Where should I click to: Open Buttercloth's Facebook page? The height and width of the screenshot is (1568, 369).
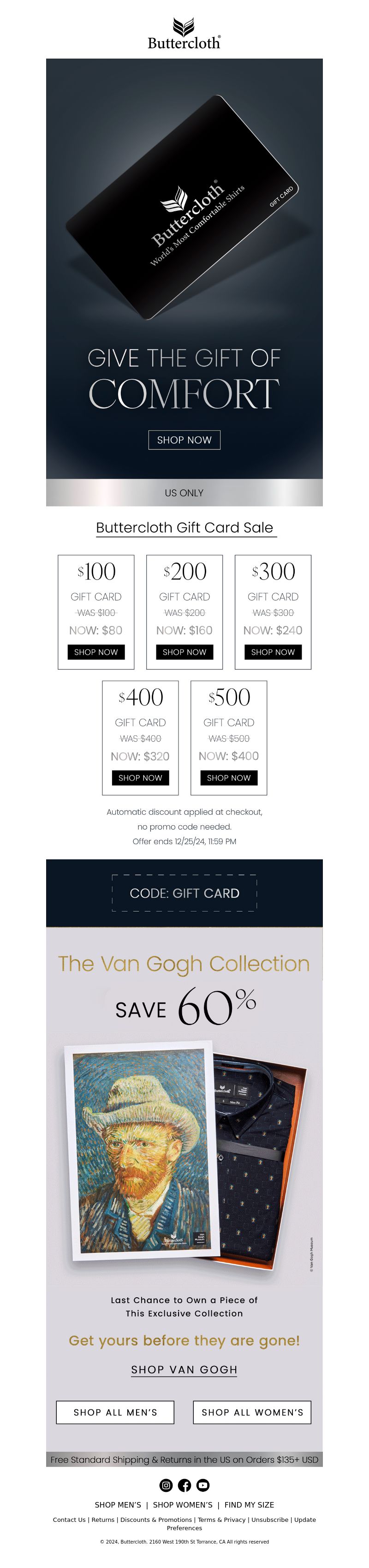(x=184, y=1485)
